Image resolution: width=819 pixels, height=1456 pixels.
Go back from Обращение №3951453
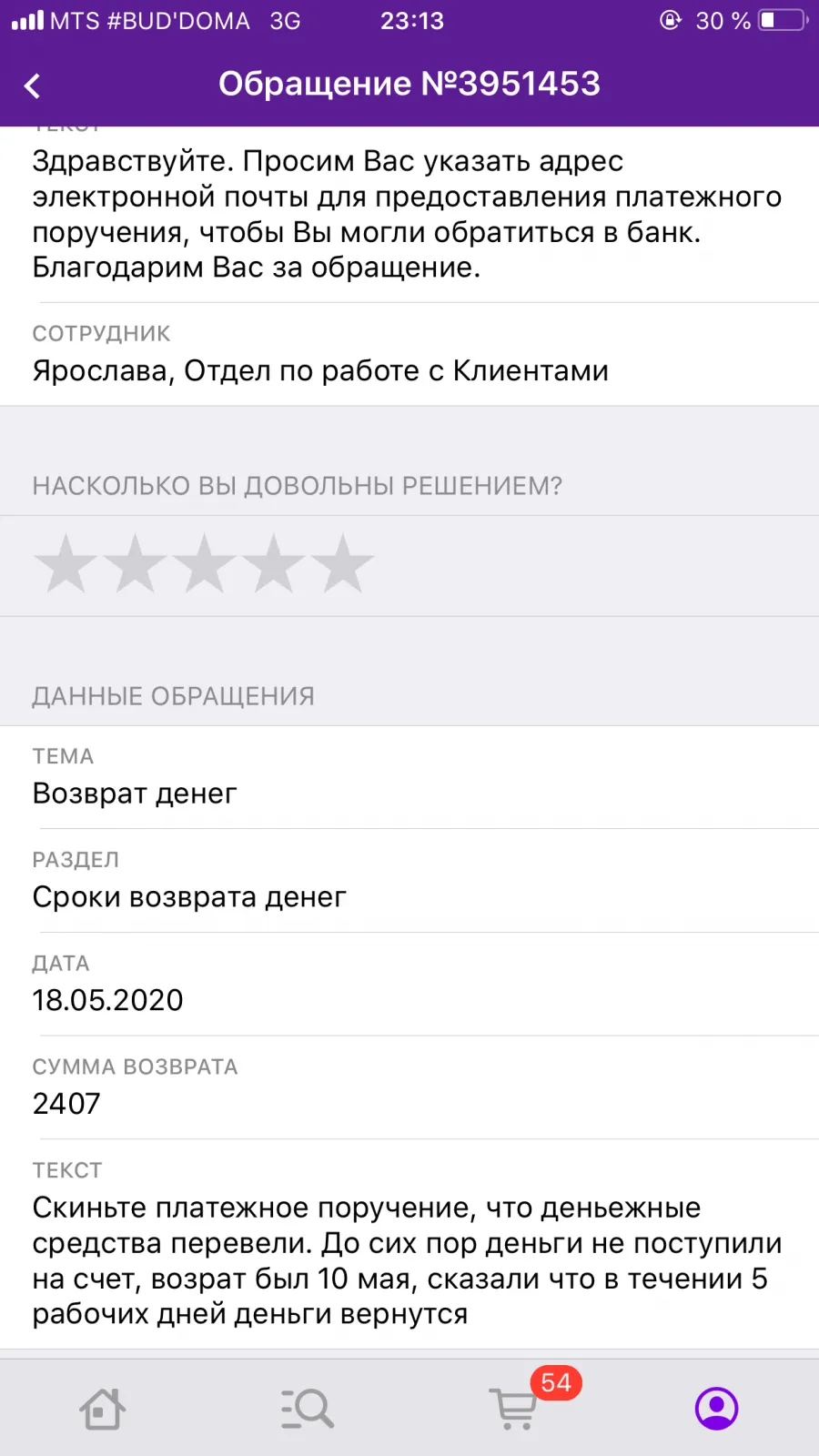tap(33, 86)
